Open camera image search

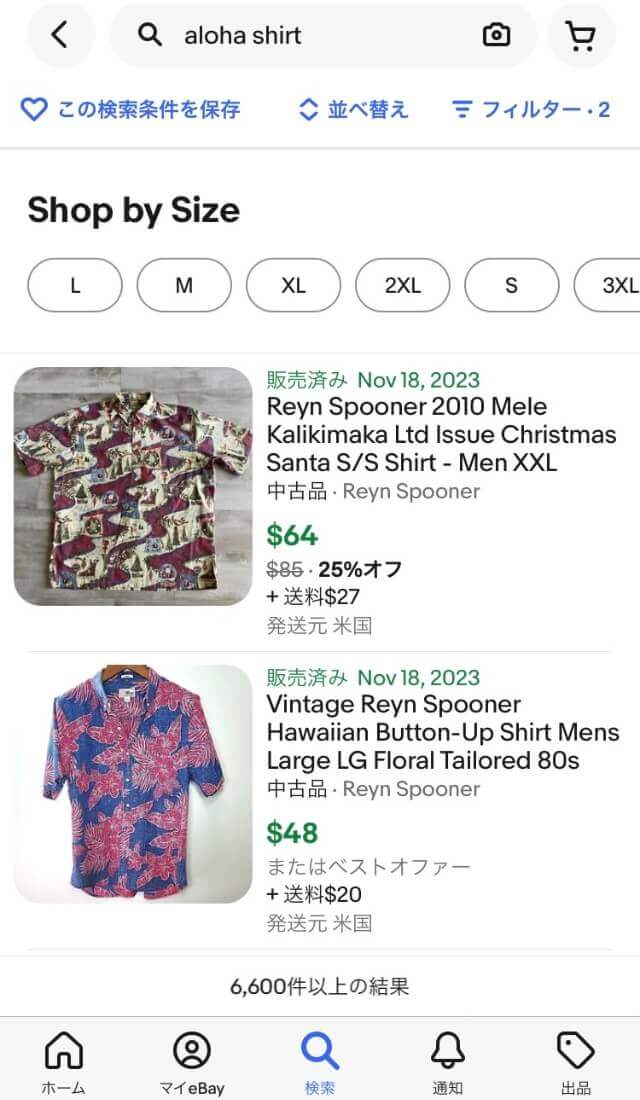(x=496, y=36)
